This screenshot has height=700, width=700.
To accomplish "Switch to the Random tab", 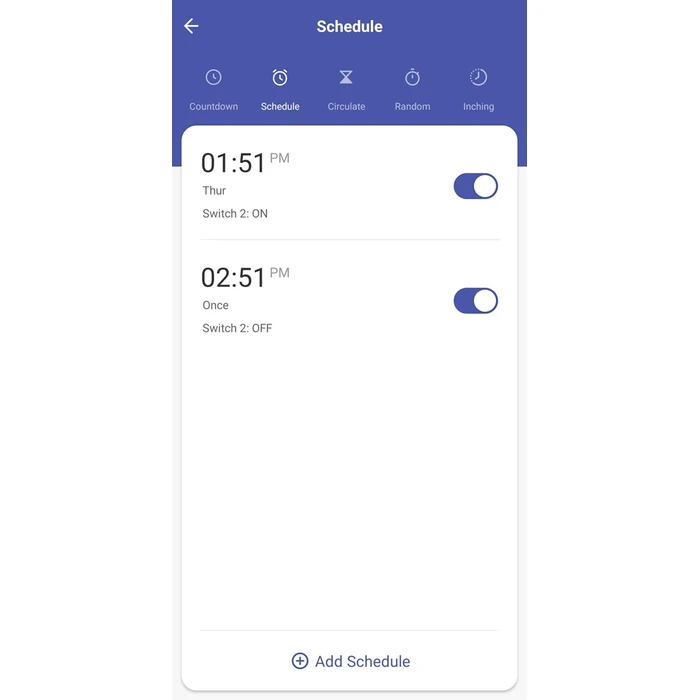I will (412, 89).
